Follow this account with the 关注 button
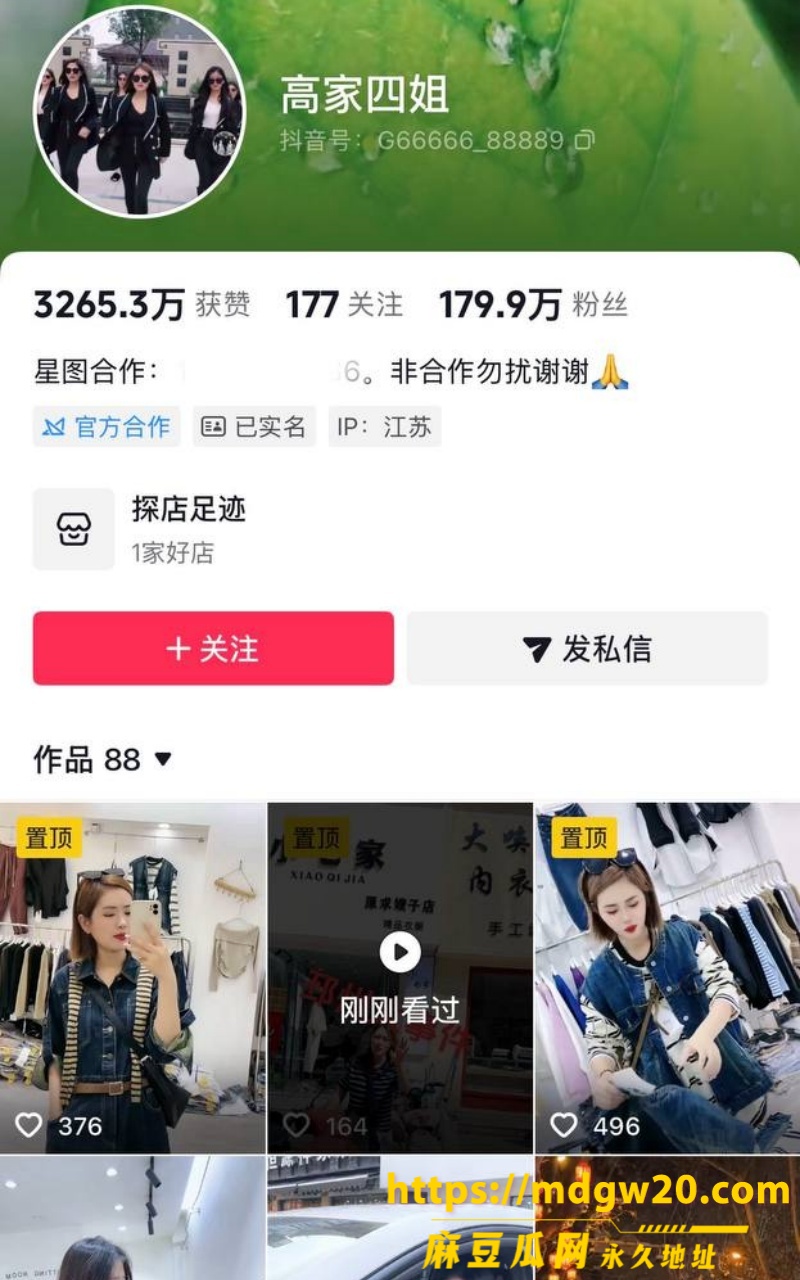Viewport: 800px width, 1280px height. [213, 649]
